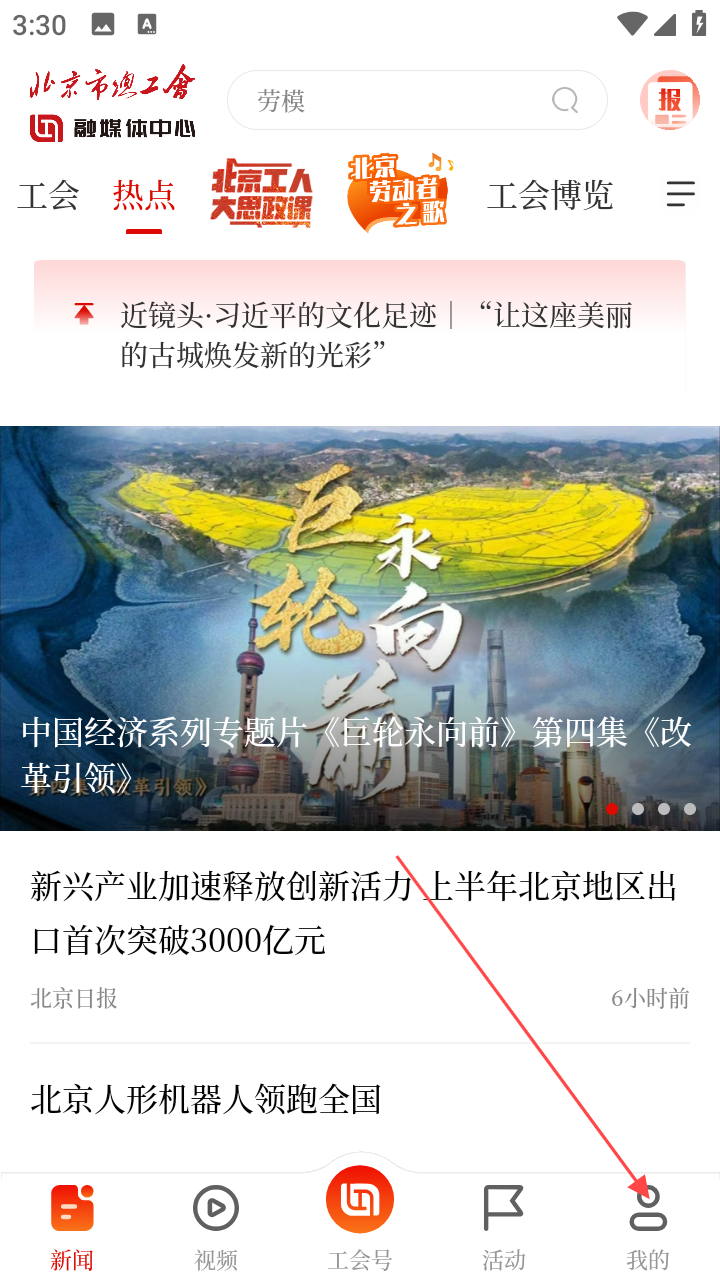Expand the channel list menu icon
Viewport: 720px width, 1280px height.
coord(680,194)
